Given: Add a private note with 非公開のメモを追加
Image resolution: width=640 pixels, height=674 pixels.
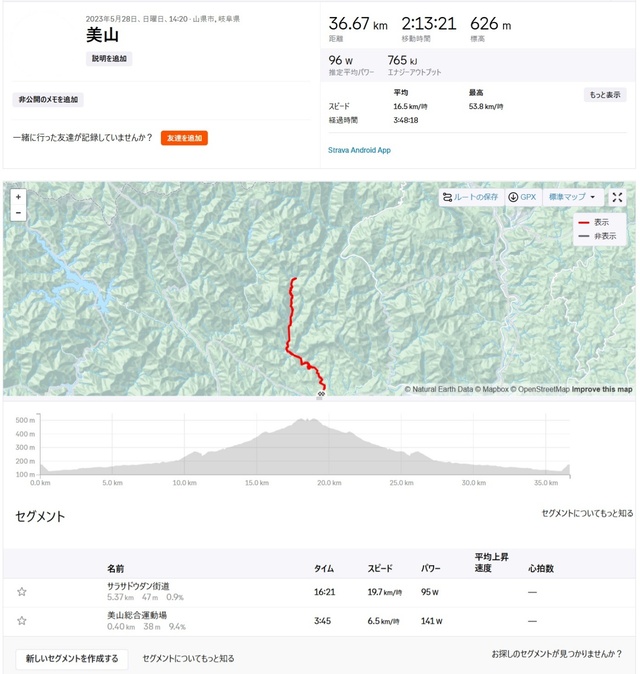Looking at the screenshot, I should coord(48,100).
